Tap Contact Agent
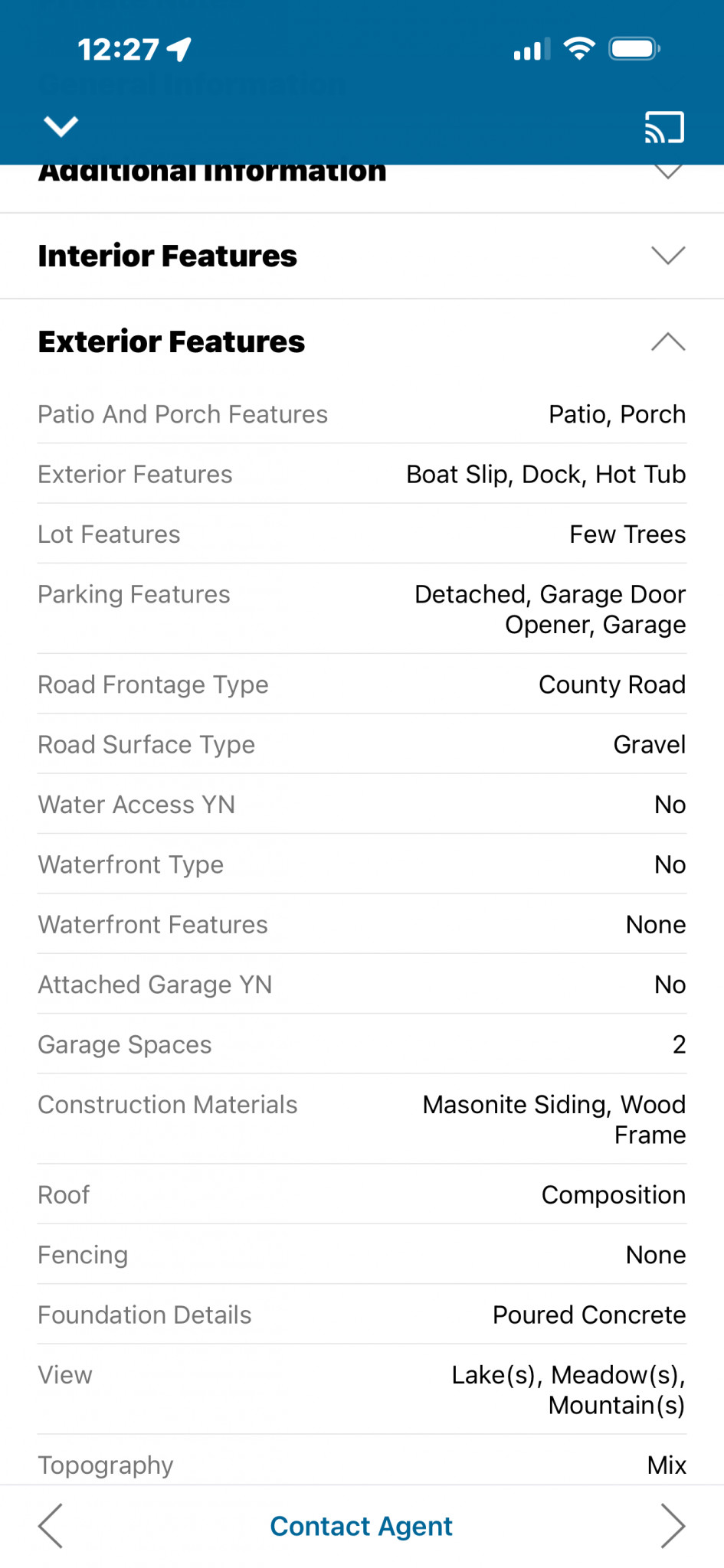724x1568 pixels. click(361, 1526)
